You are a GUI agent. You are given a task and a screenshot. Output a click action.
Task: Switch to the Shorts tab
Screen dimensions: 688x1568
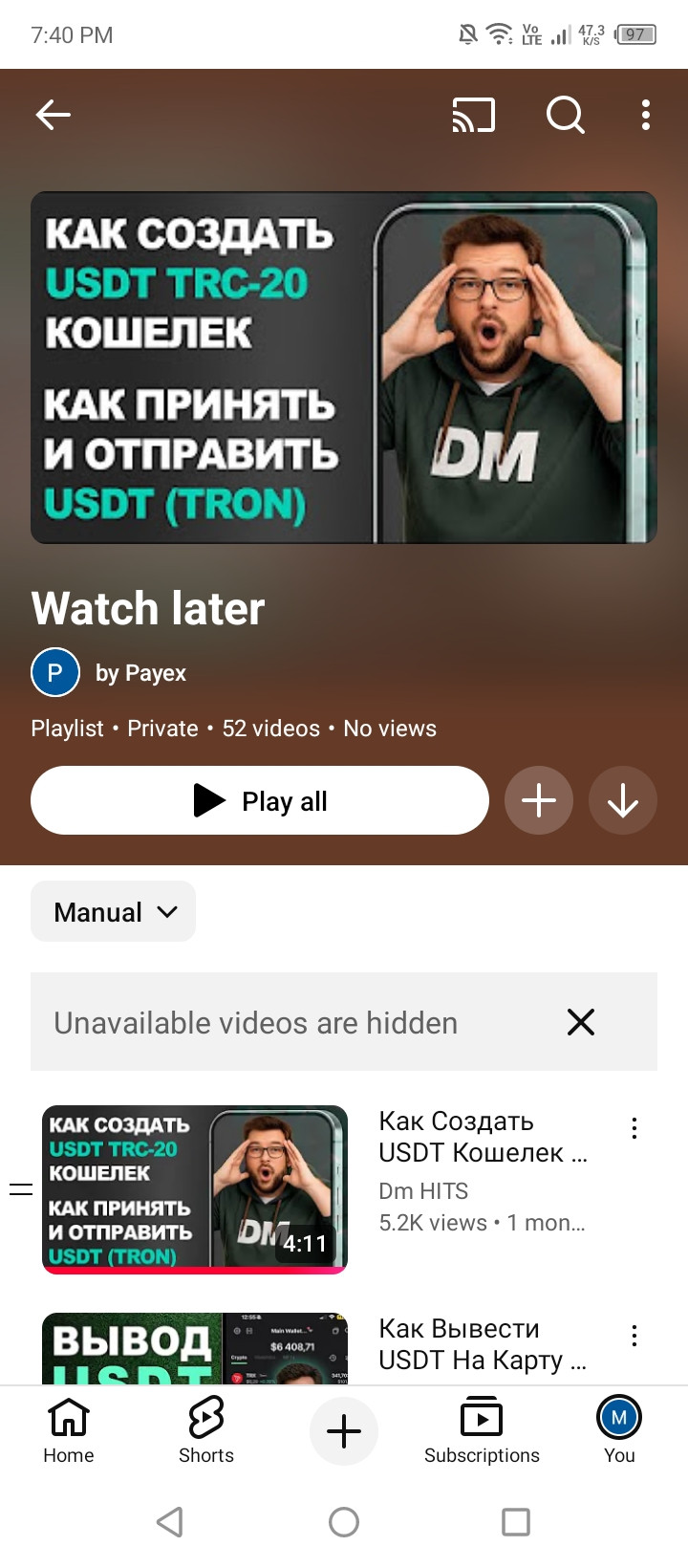coord(206,1430)
